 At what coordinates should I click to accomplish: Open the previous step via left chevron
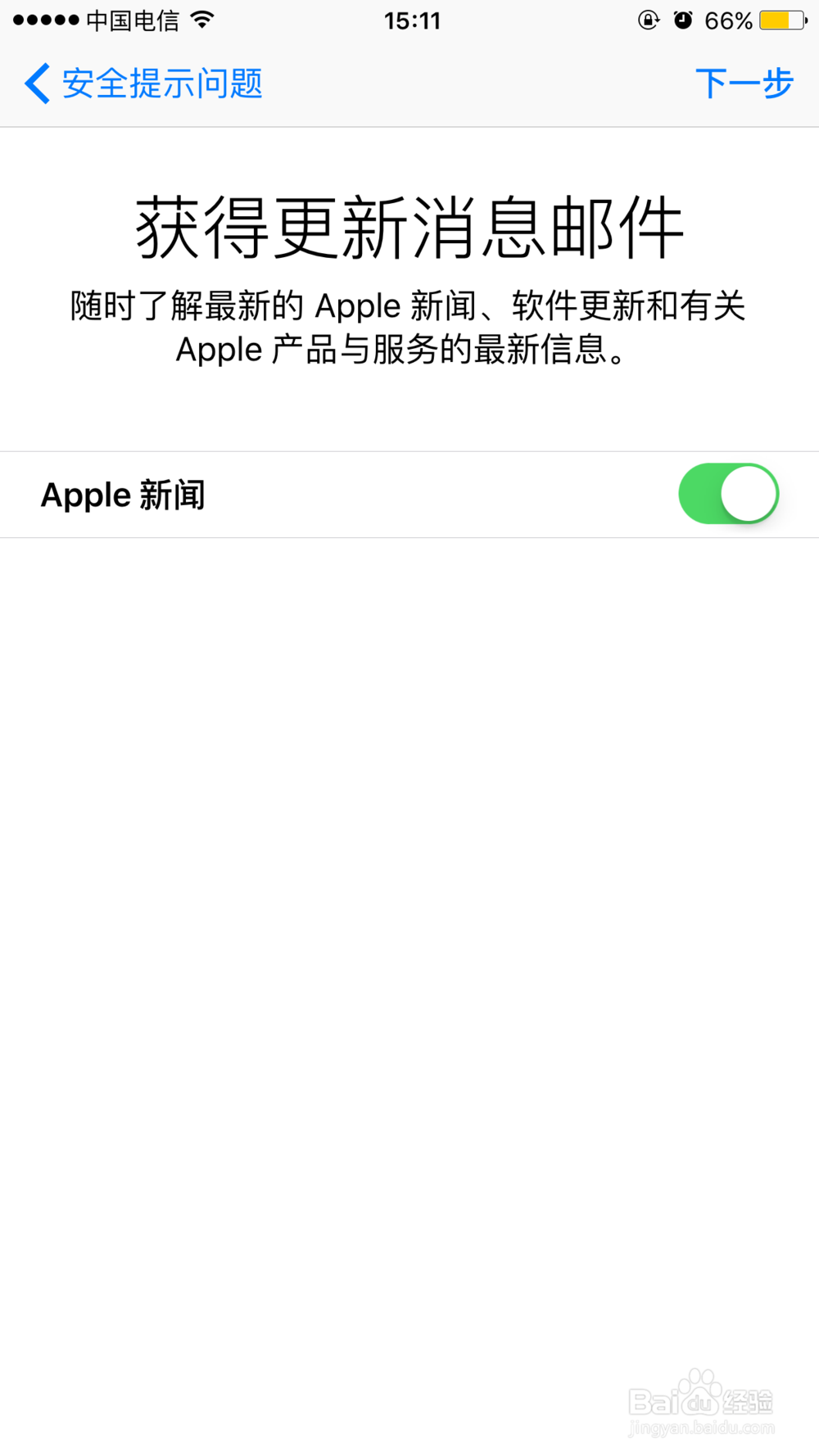[35, 83]
